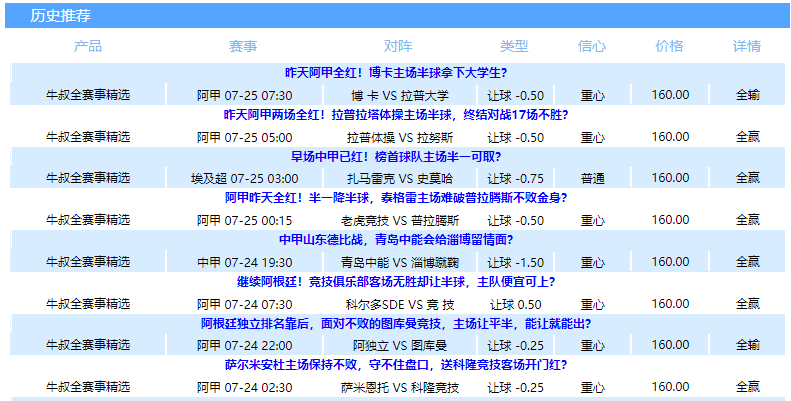Image resolution: width=791 pixels, height=401 pixels.
Task: Open the headline starting with 继续阿根廷
Action: pyautogui.click(x=395, y=282)
